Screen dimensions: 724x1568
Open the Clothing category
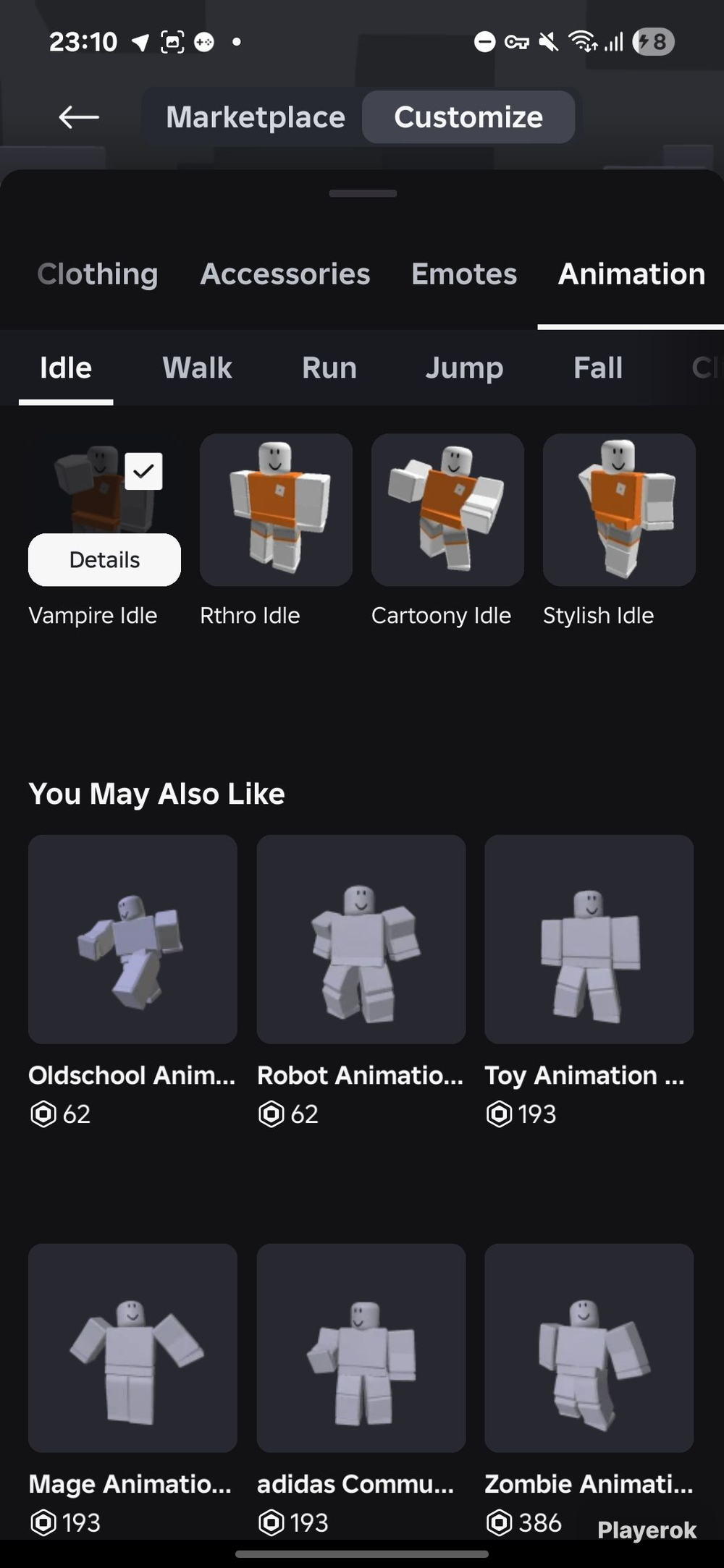[x=98, y=274]
